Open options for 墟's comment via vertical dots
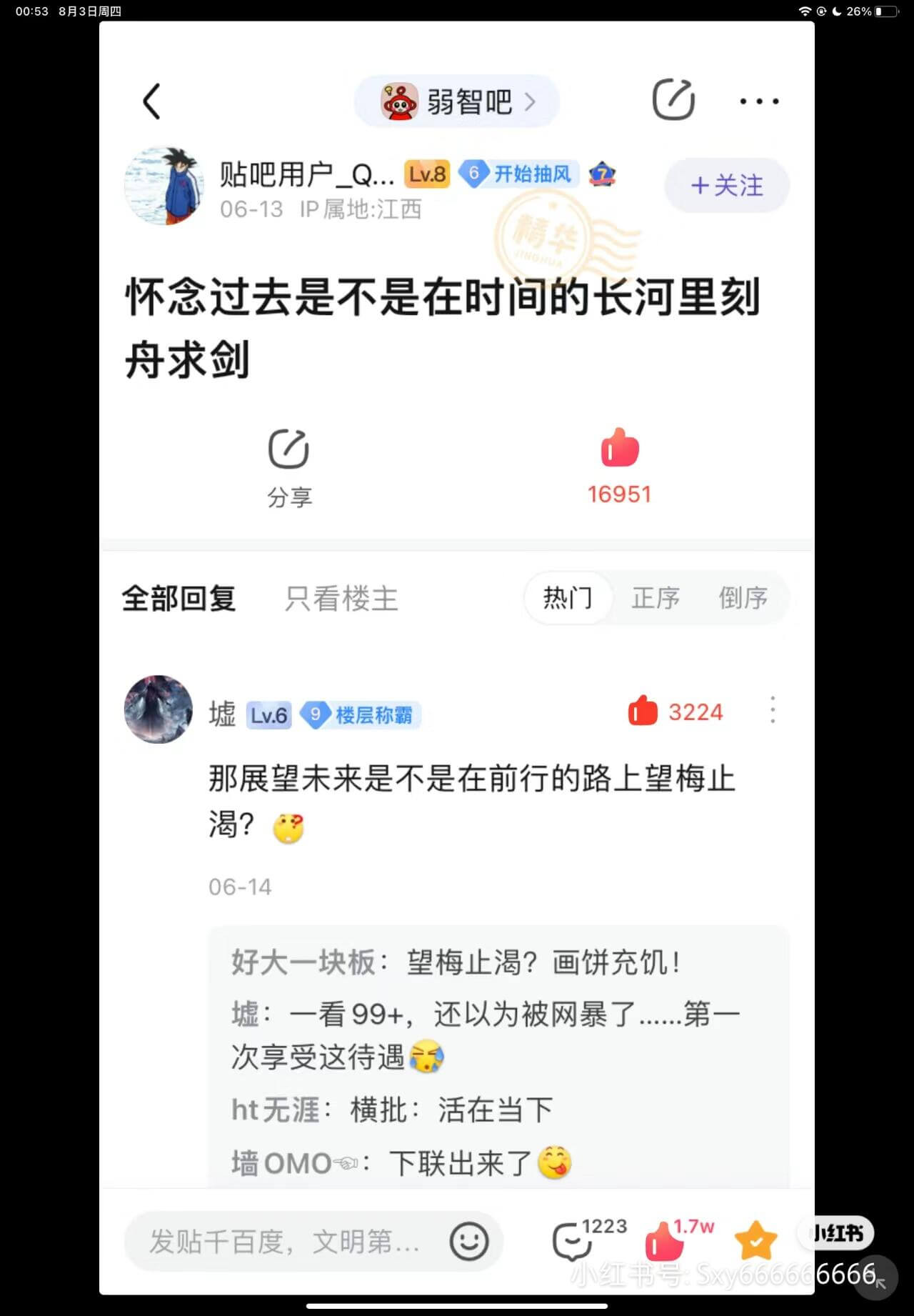914x1316 pixels. pyautogui.click(x=773, y=711)
